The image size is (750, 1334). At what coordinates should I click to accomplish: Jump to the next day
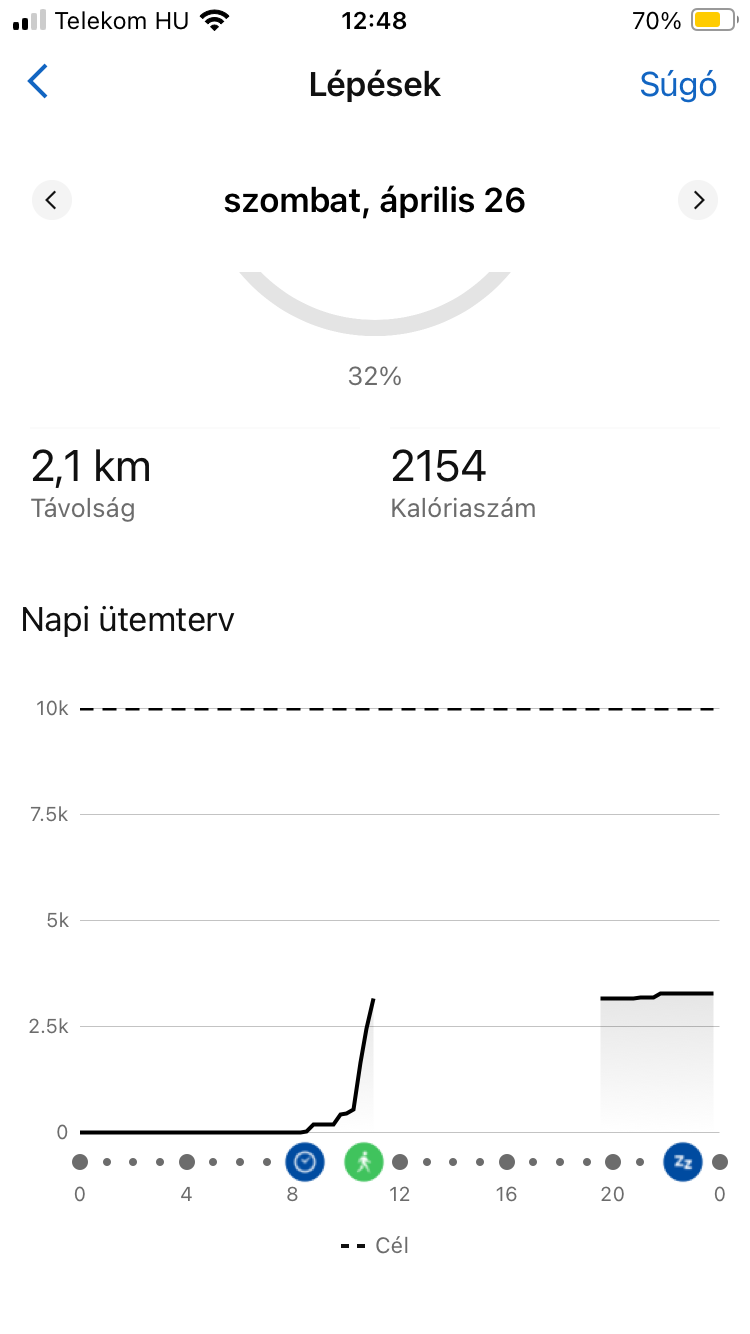(698, 200)
